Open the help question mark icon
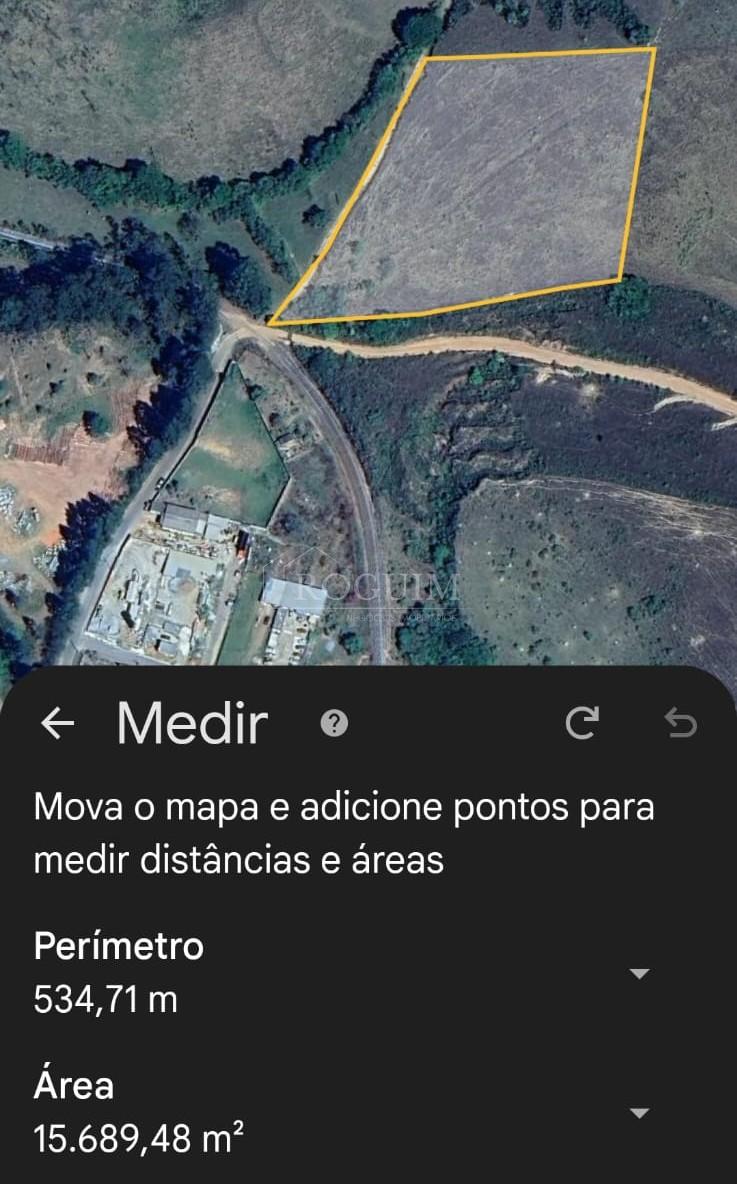This screenshot has width=737, height=1184. pos(334,723)
